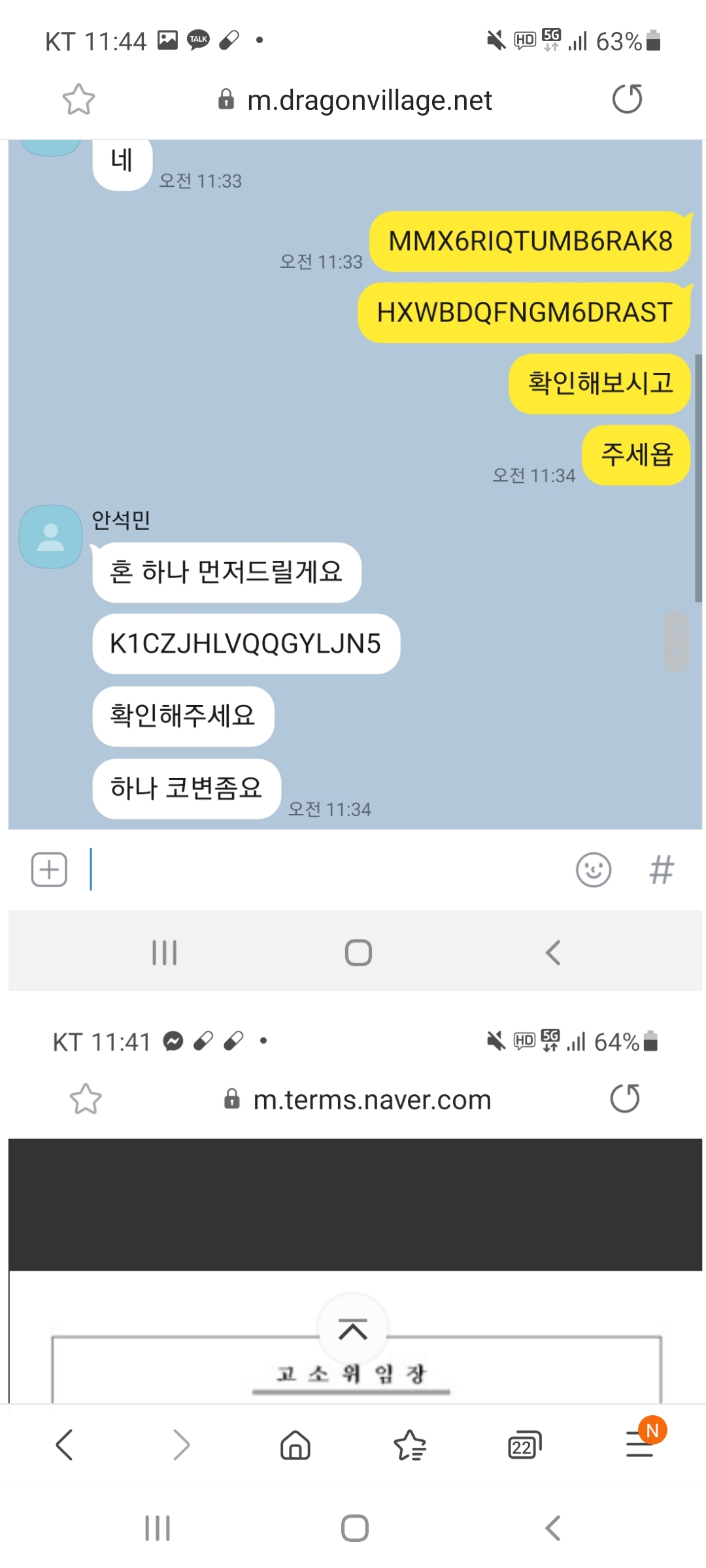
Task: Bookmark the m.dragonvillage.net page with the star
Action: click(78, 99)
